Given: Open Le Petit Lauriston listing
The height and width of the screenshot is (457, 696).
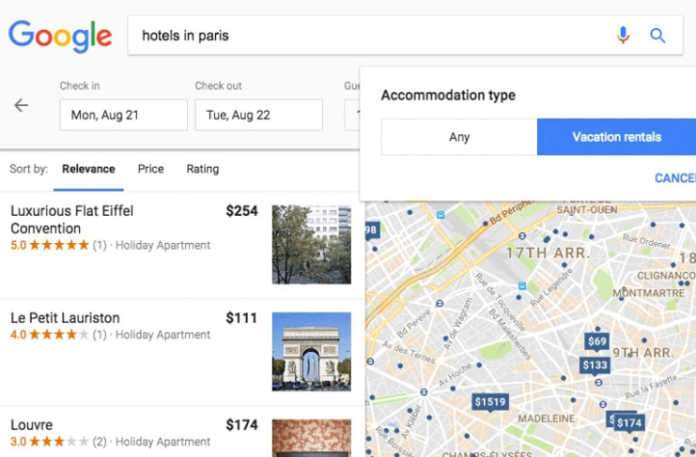Looking at the screenshot, I should pyautogui.click(x=65, y=318).
